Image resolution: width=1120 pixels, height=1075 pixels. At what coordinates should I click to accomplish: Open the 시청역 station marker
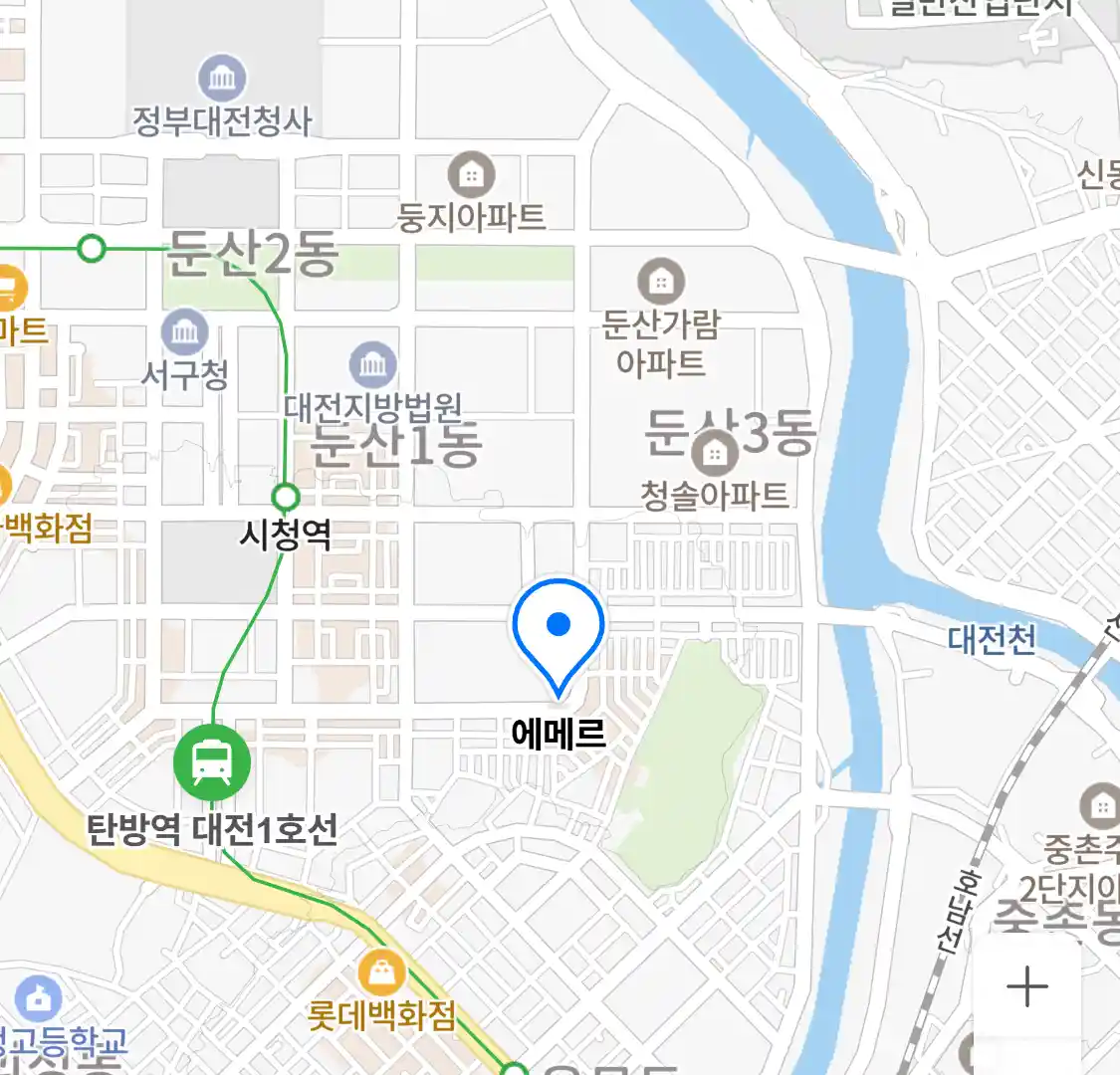286,496
